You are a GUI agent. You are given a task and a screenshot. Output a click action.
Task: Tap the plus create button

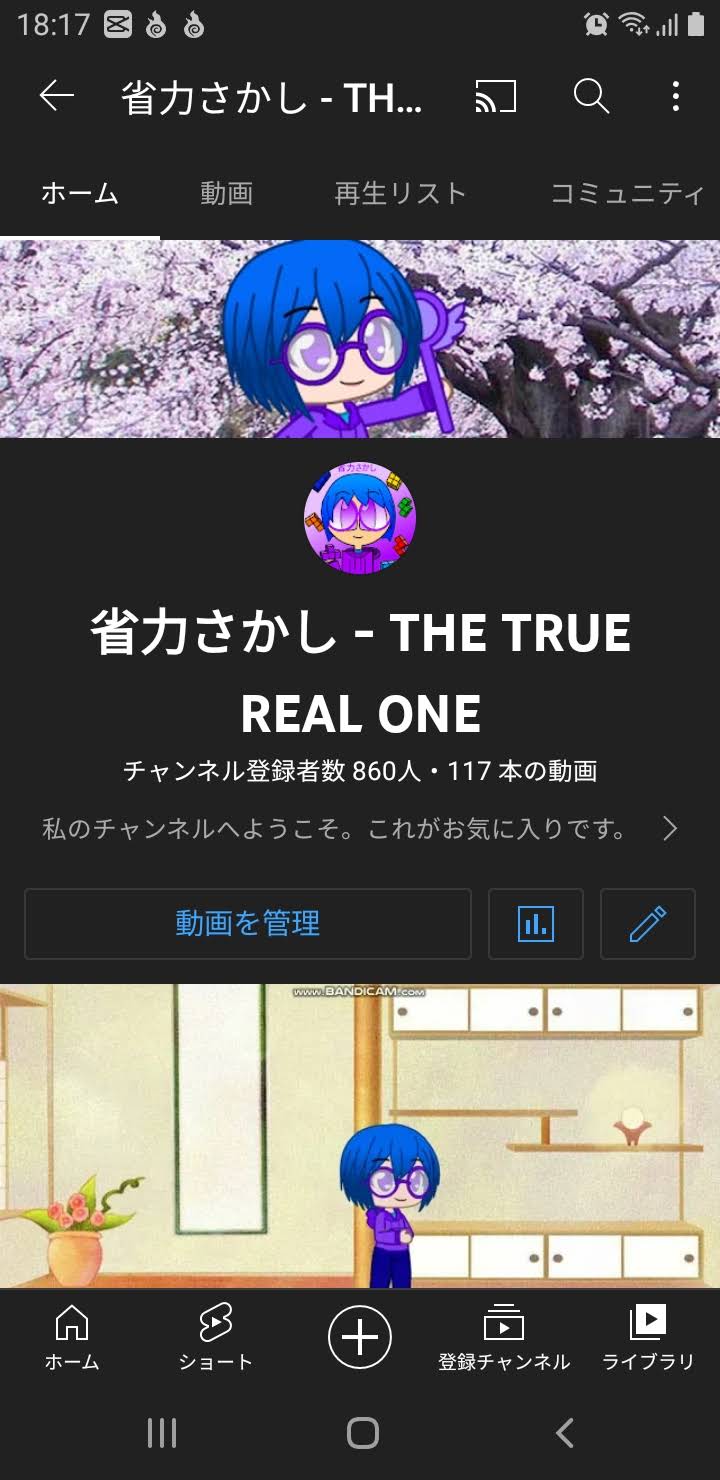360,1337
